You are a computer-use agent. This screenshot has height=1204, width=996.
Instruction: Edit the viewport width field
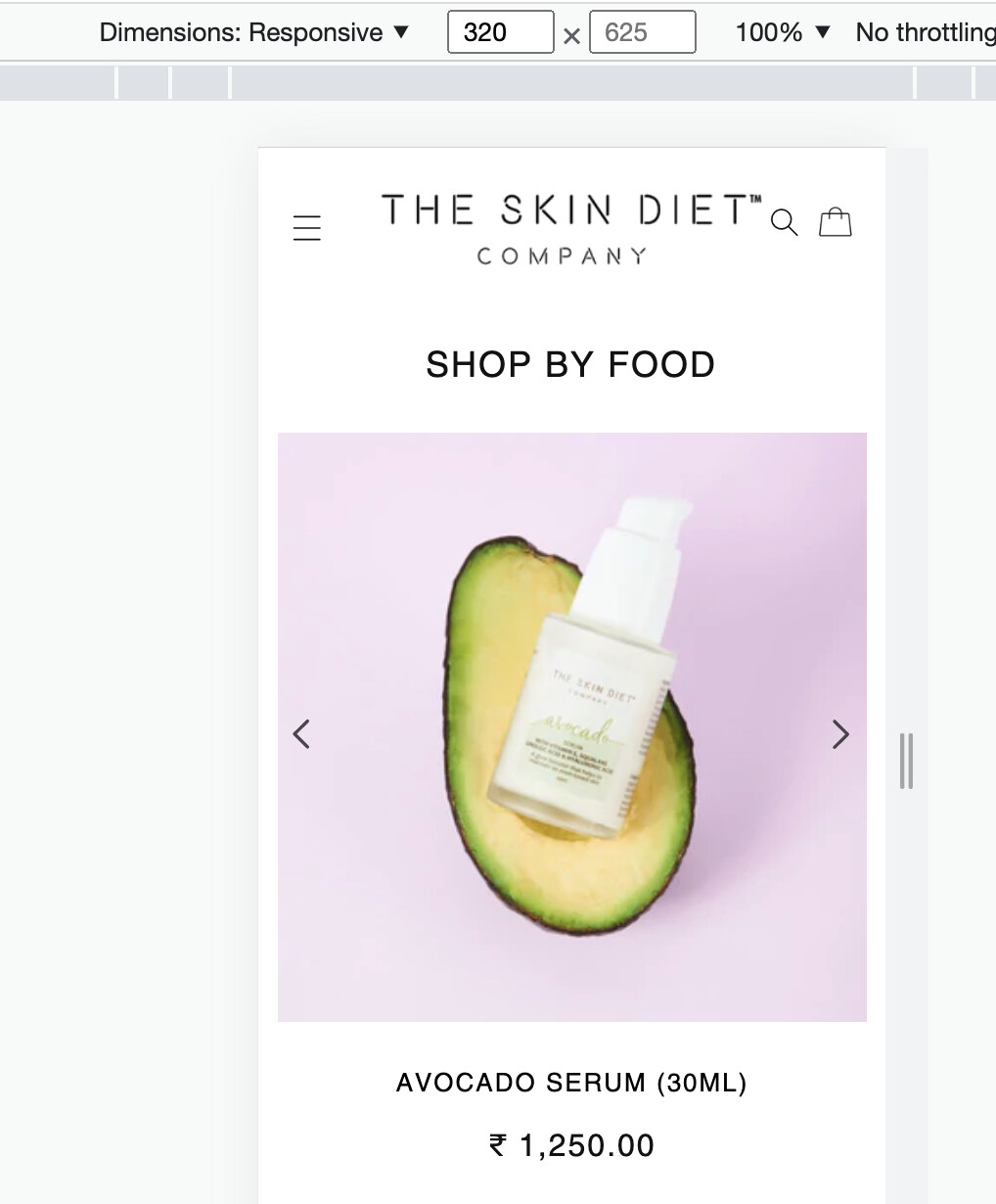[x=500, y=32]
